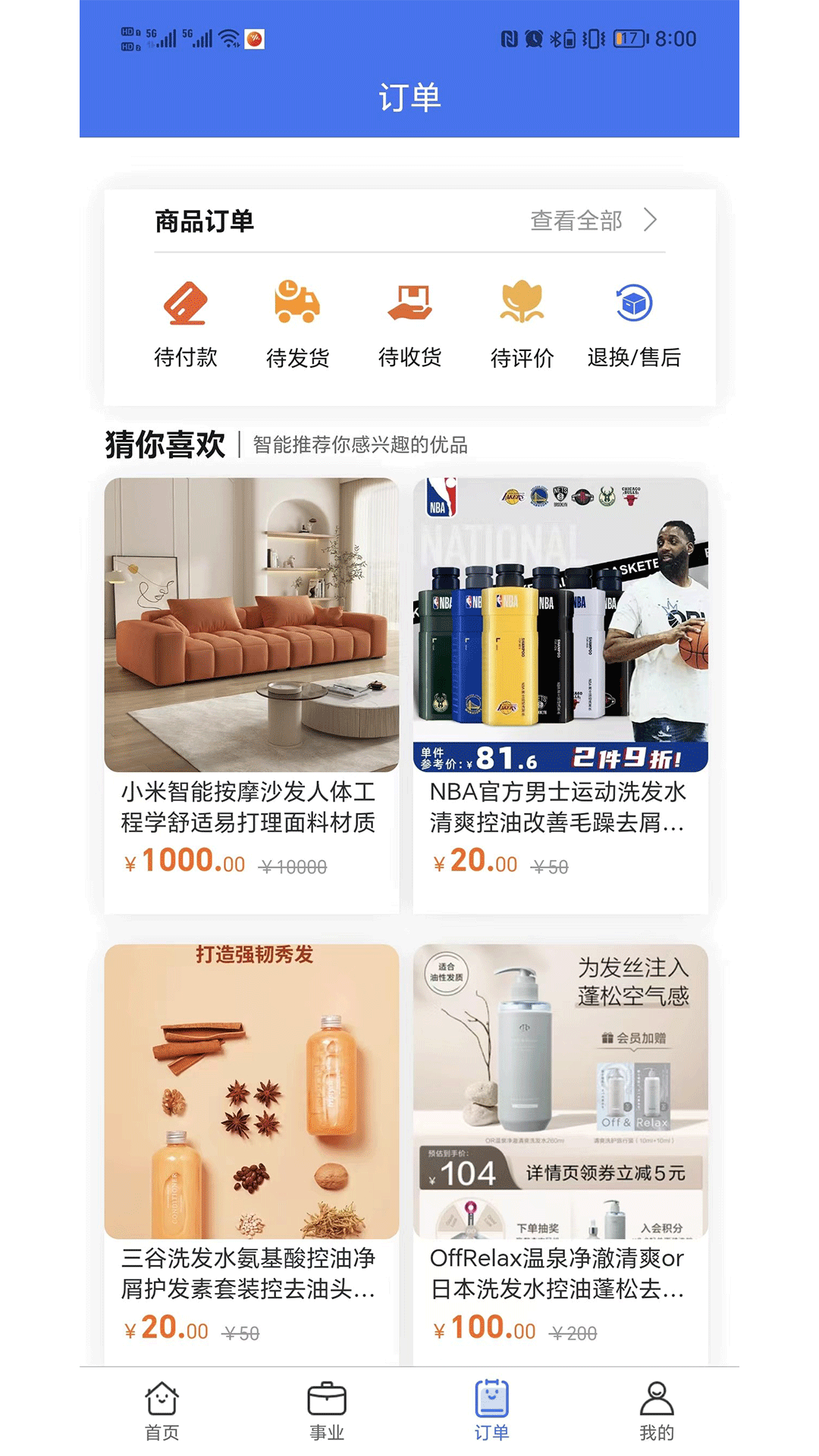Open 查看全部 to view all orders

pyautogui.click(x=577, y=221)
